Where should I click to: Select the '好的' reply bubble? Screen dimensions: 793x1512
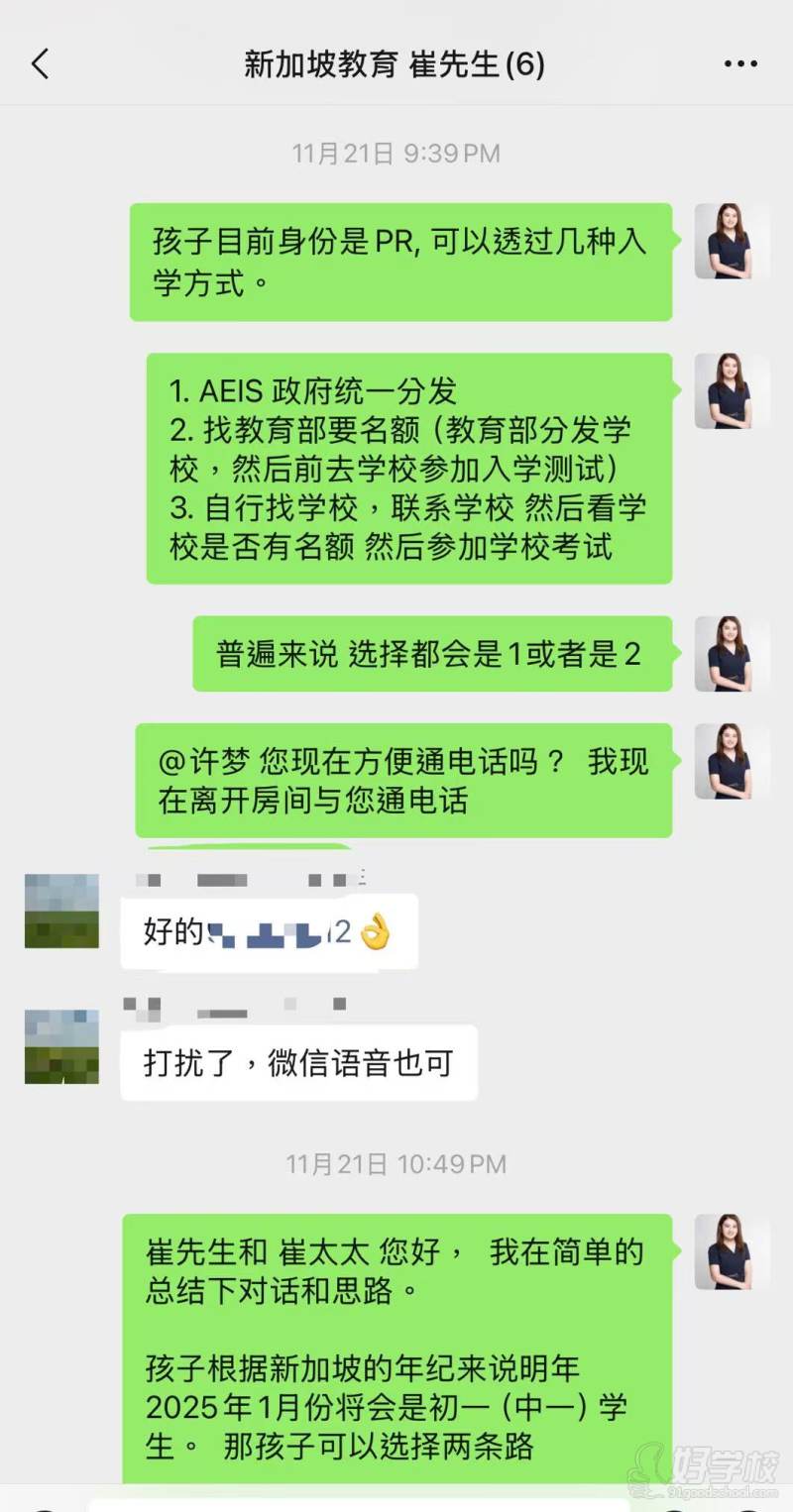[x=268, y=930]
